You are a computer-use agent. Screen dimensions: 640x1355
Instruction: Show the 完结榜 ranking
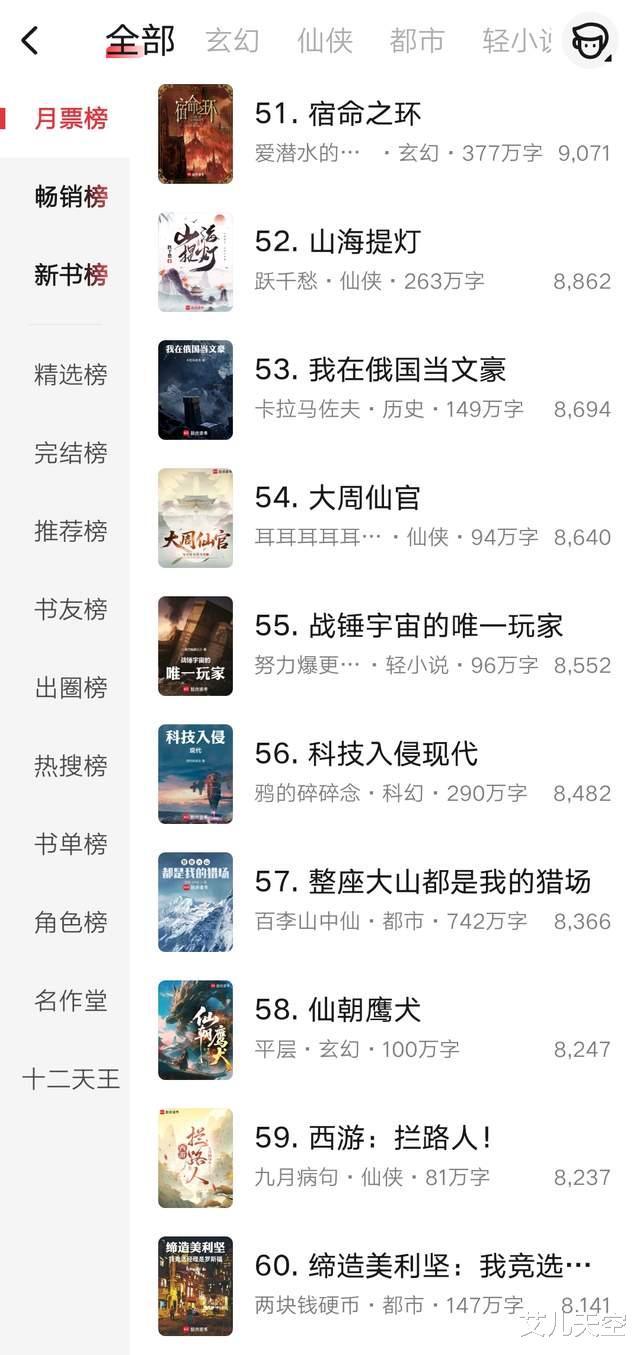(x=71, y=453)
